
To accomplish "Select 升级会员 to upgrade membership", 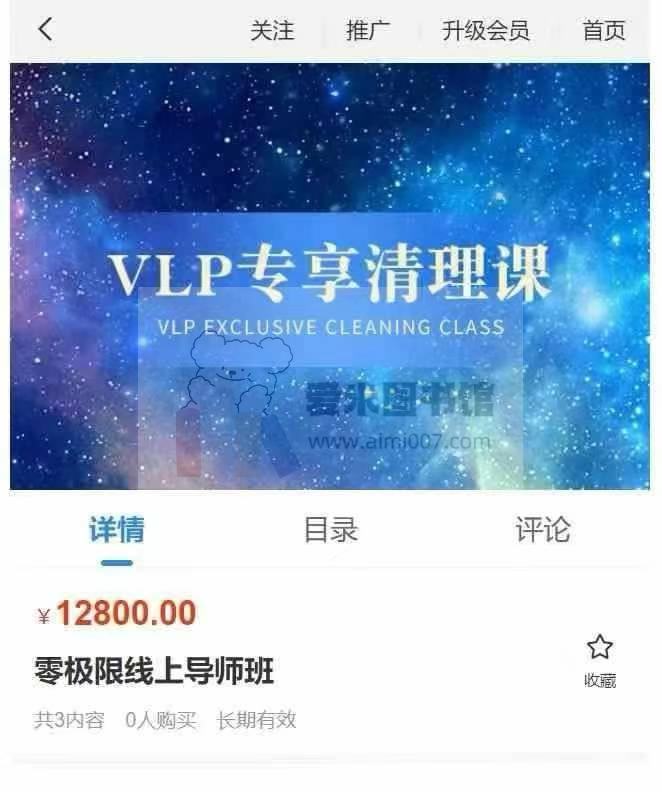I will (x=486, y=31).
